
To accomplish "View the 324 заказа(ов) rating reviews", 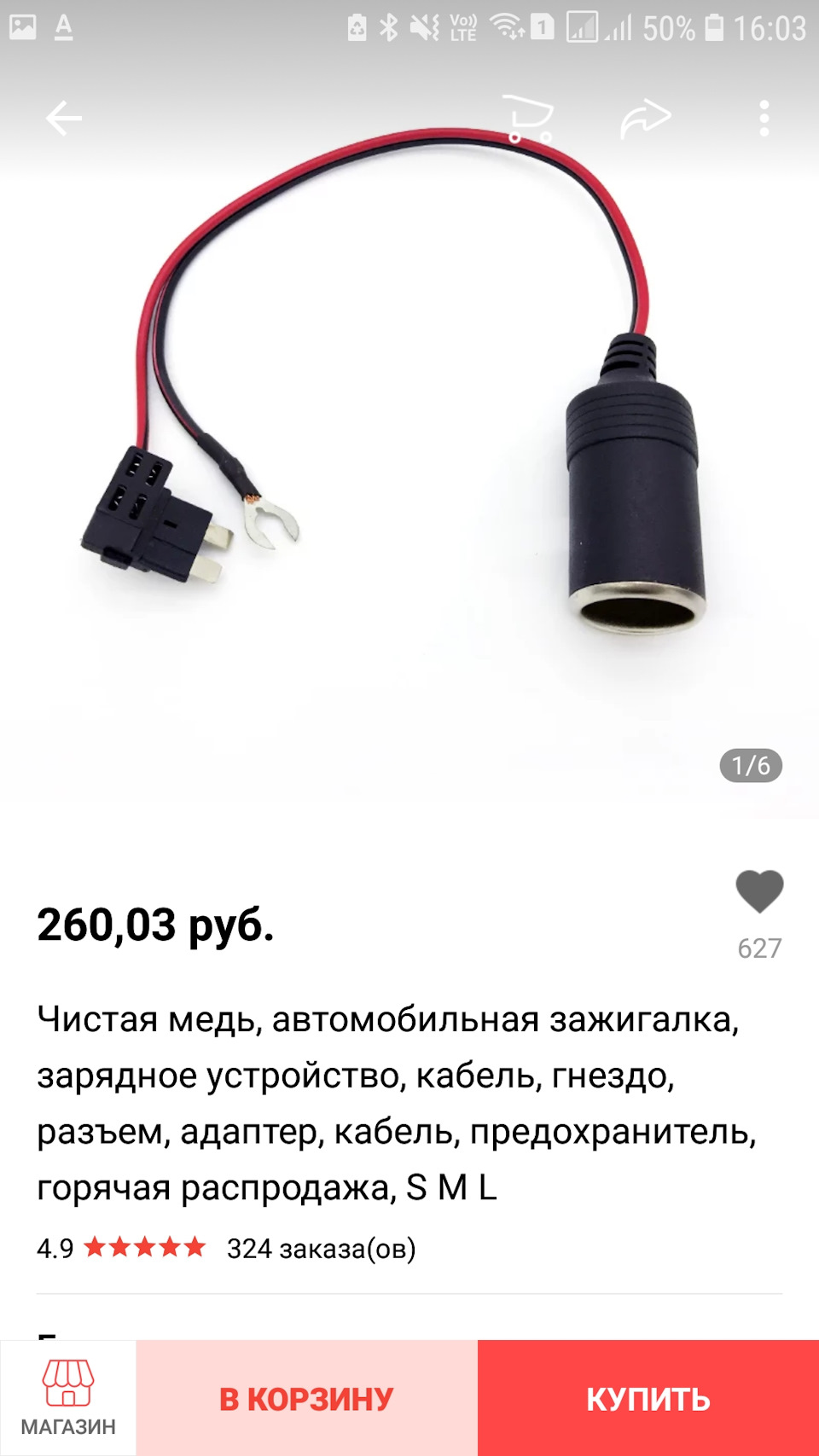I will click(321, 1249).
